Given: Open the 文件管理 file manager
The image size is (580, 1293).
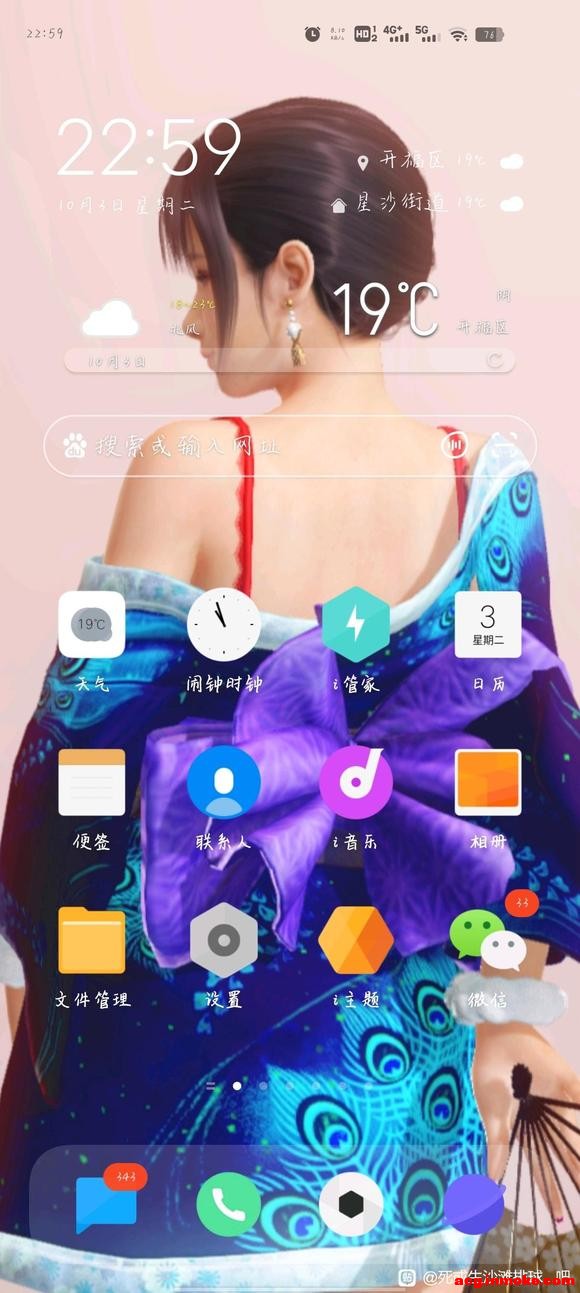Looking at the screenshot, I should pyautogui.click(x=92, y=940).
